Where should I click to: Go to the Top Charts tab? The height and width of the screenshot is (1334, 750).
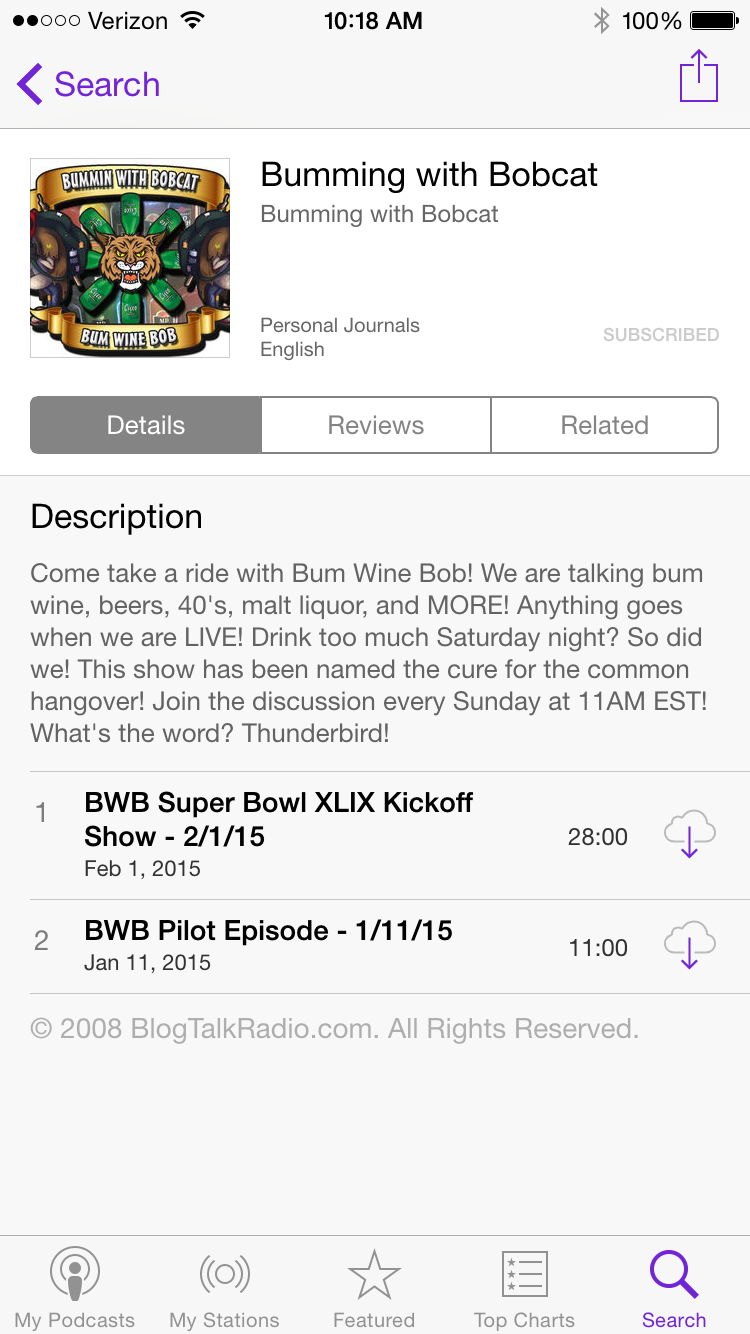(x=524, y=1288)
